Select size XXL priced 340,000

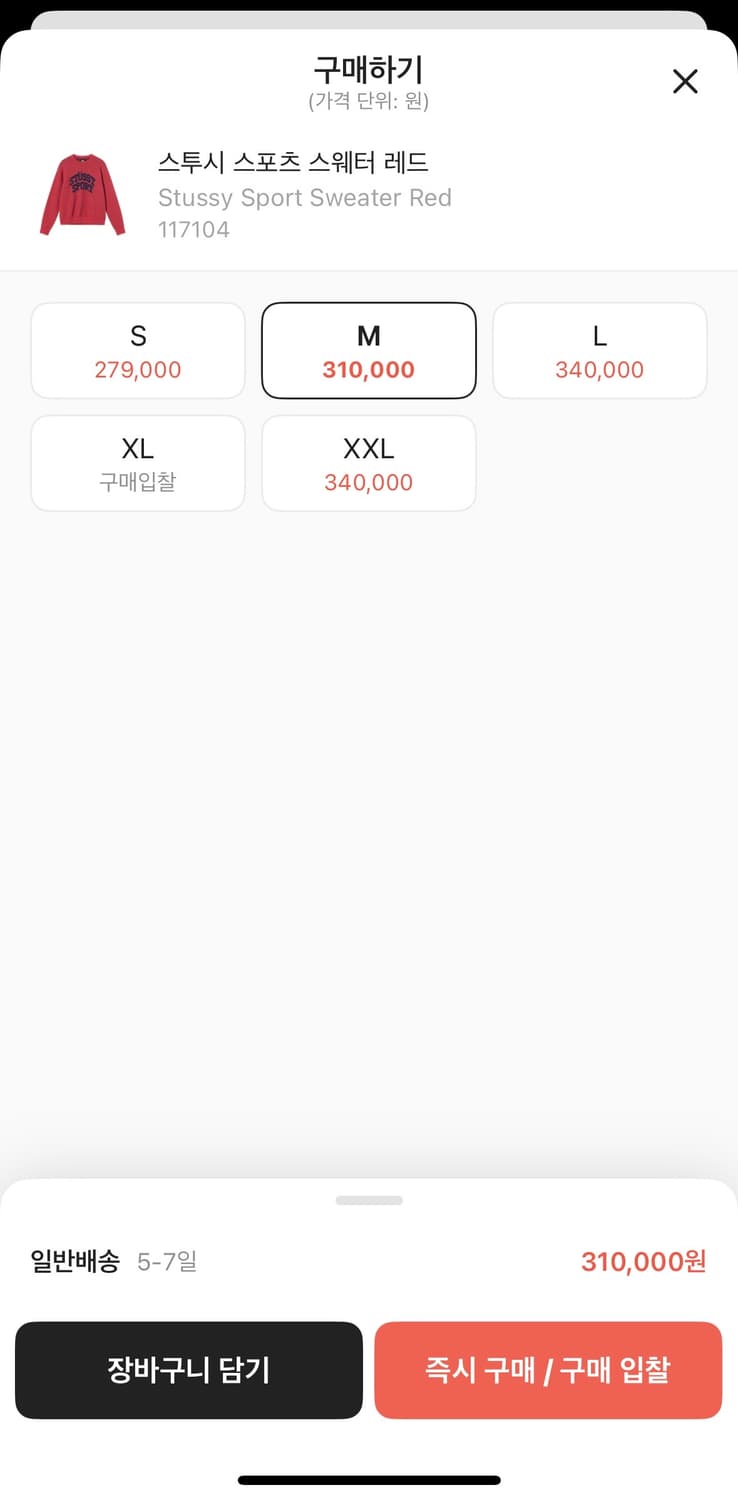[368, 463]
